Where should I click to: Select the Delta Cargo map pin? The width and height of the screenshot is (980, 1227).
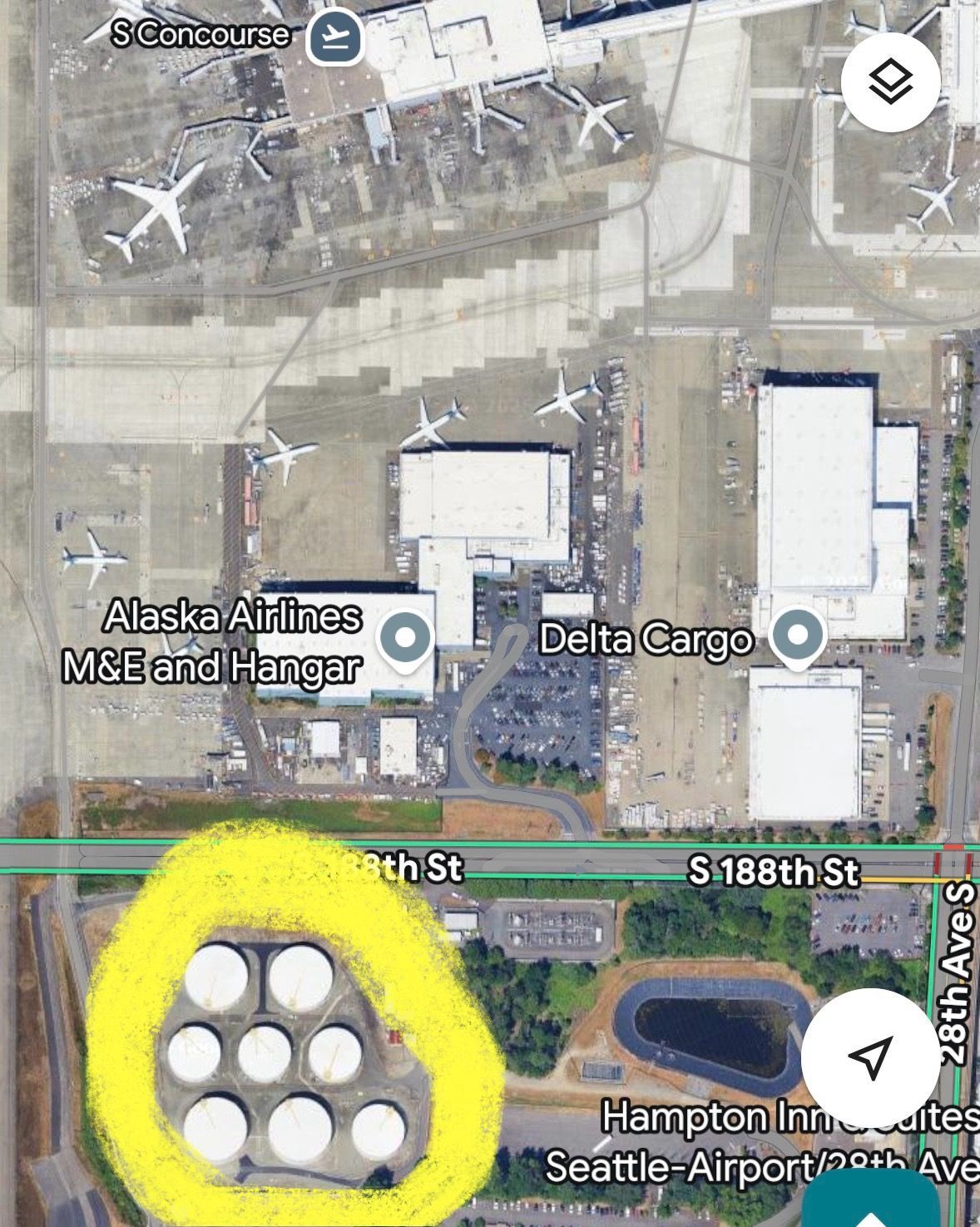(x=798, y=638)
